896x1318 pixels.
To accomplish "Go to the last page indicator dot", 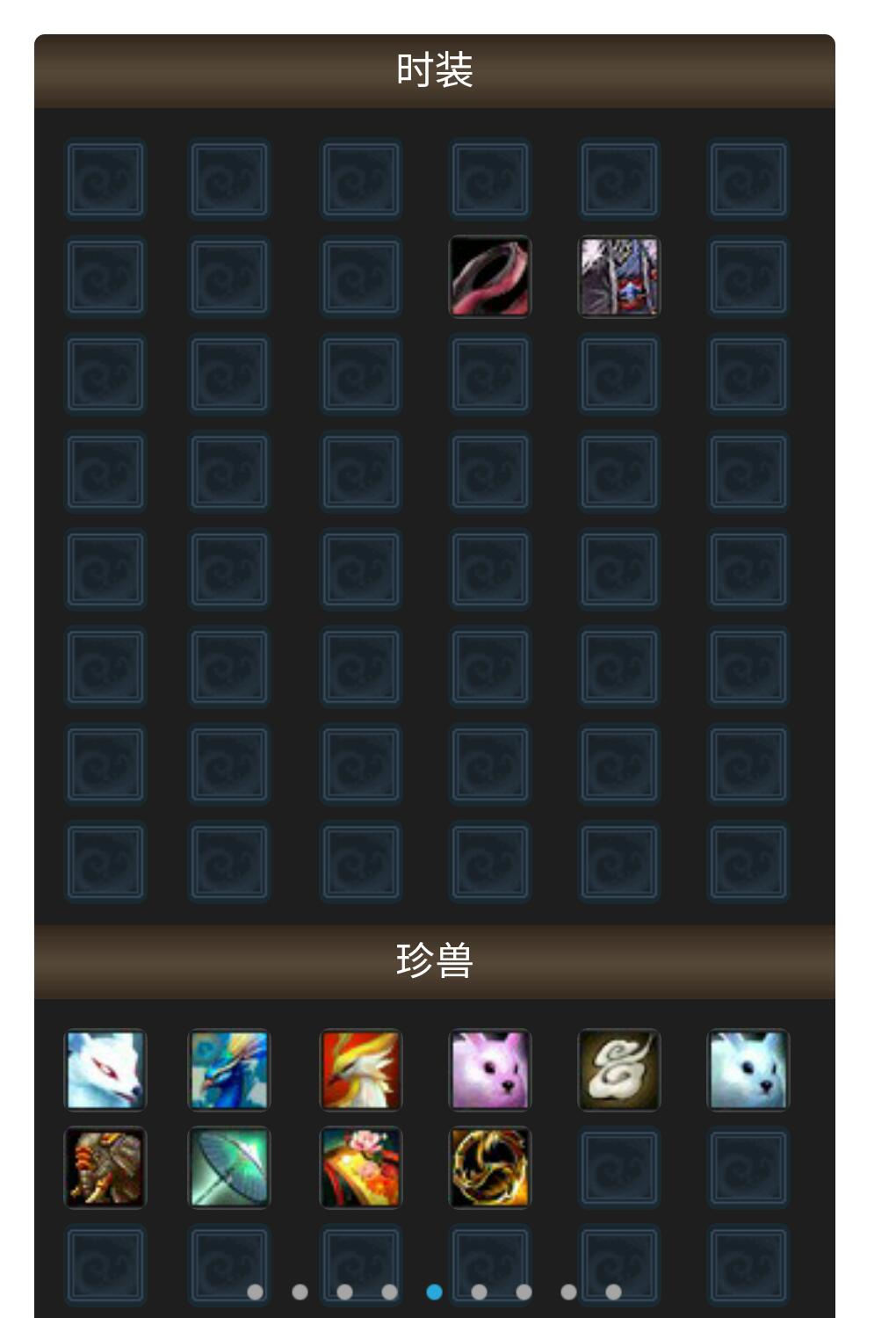I will 614,1292.
